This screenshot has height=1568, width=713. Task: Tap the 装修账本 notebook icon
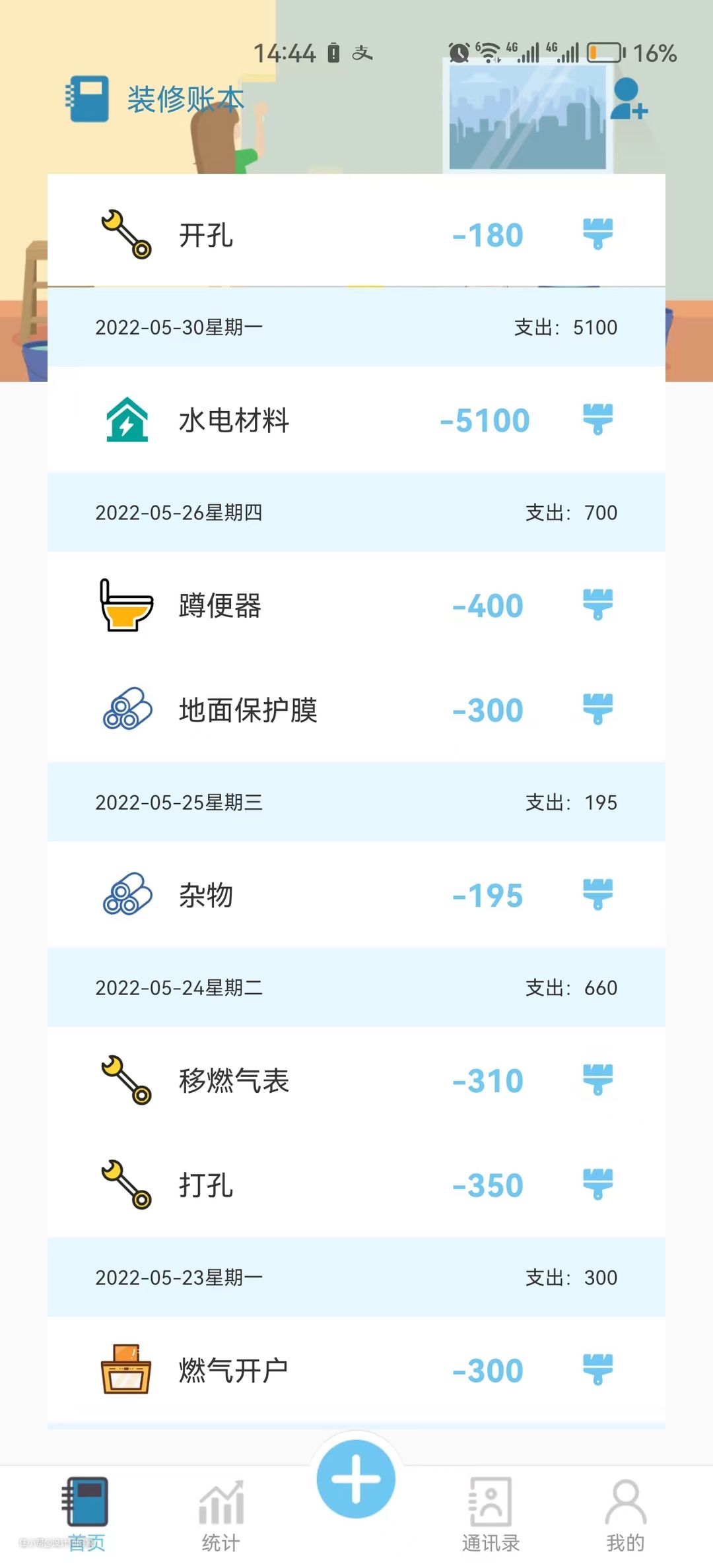tap(88, 99)
